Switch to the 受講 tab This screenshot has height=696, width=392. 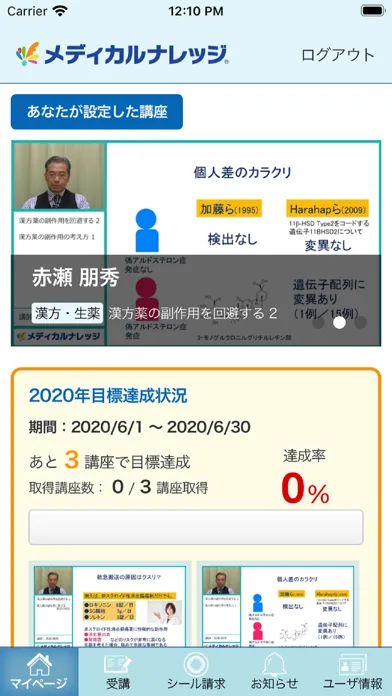coord(118,672)
